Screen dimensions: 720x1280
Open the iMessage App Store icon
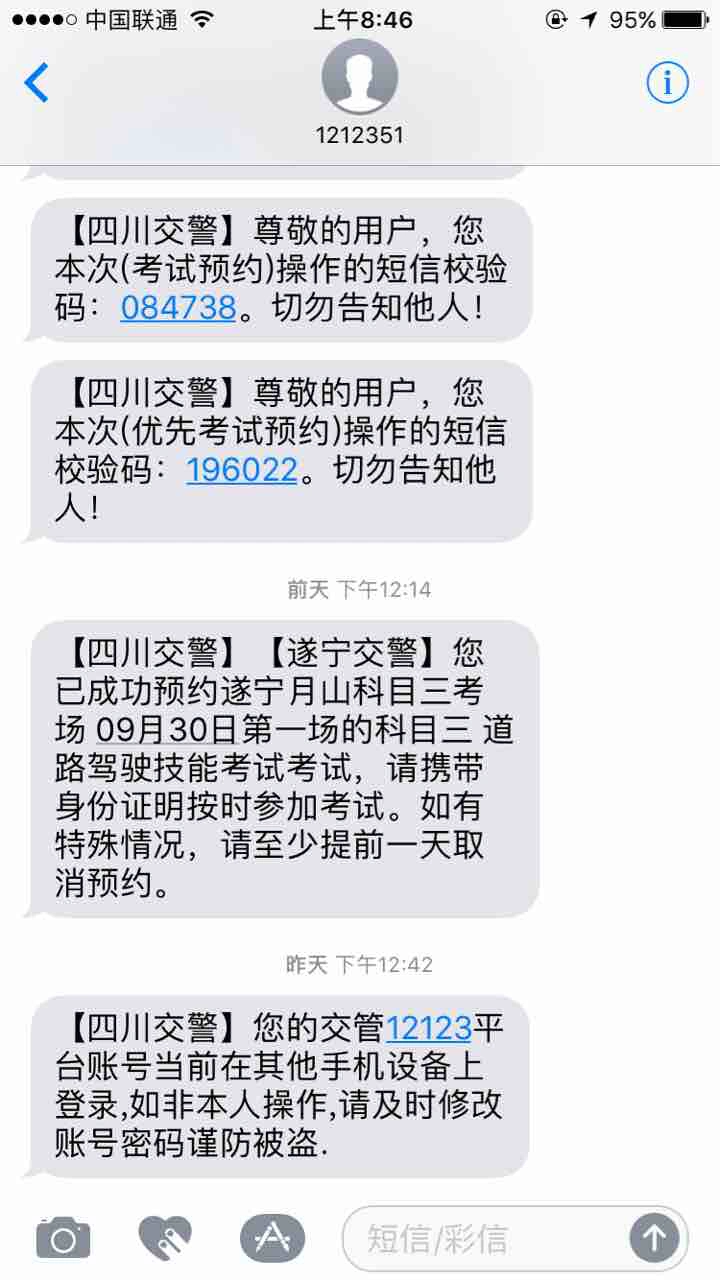[272, 1239]
